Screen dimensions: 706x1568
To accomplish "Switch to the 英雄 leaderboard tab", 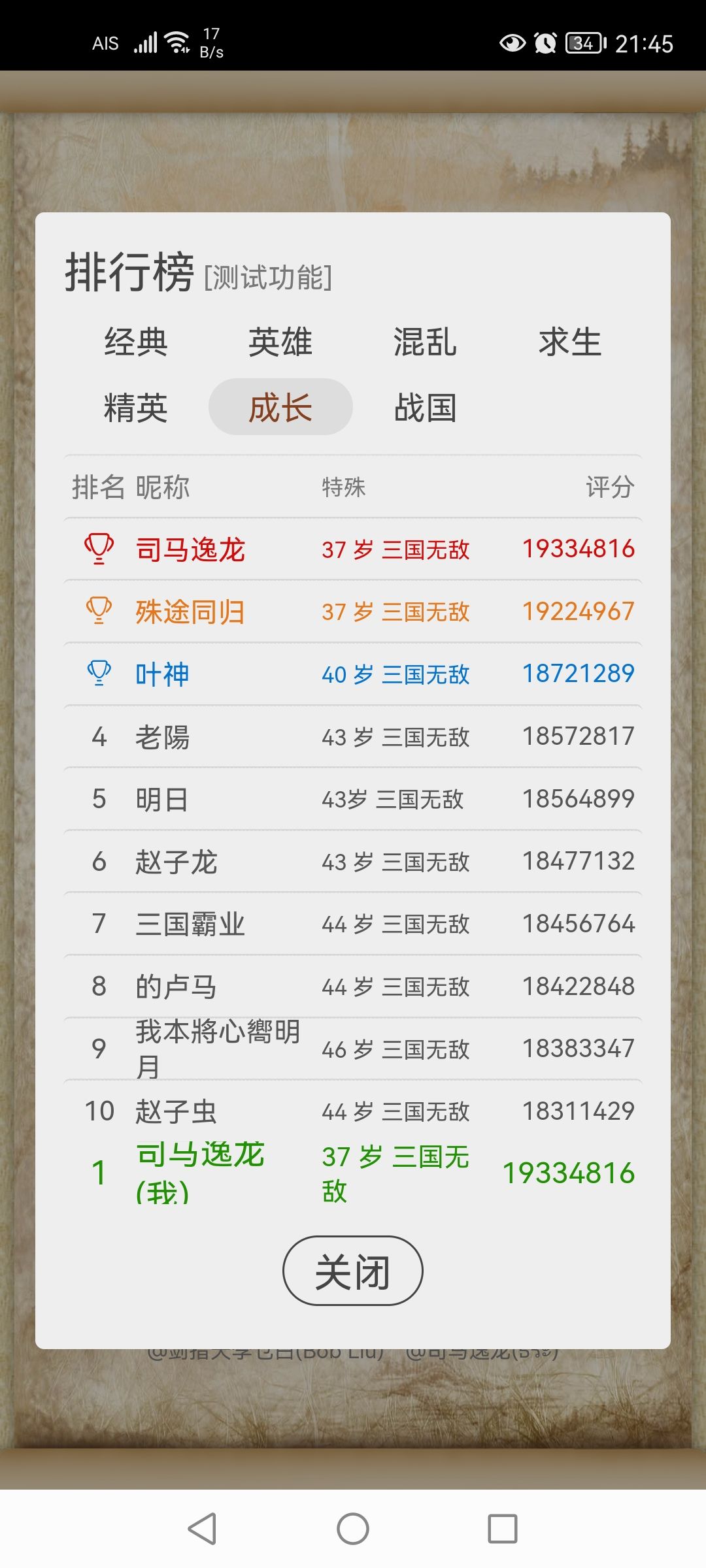I will [279, 342].
